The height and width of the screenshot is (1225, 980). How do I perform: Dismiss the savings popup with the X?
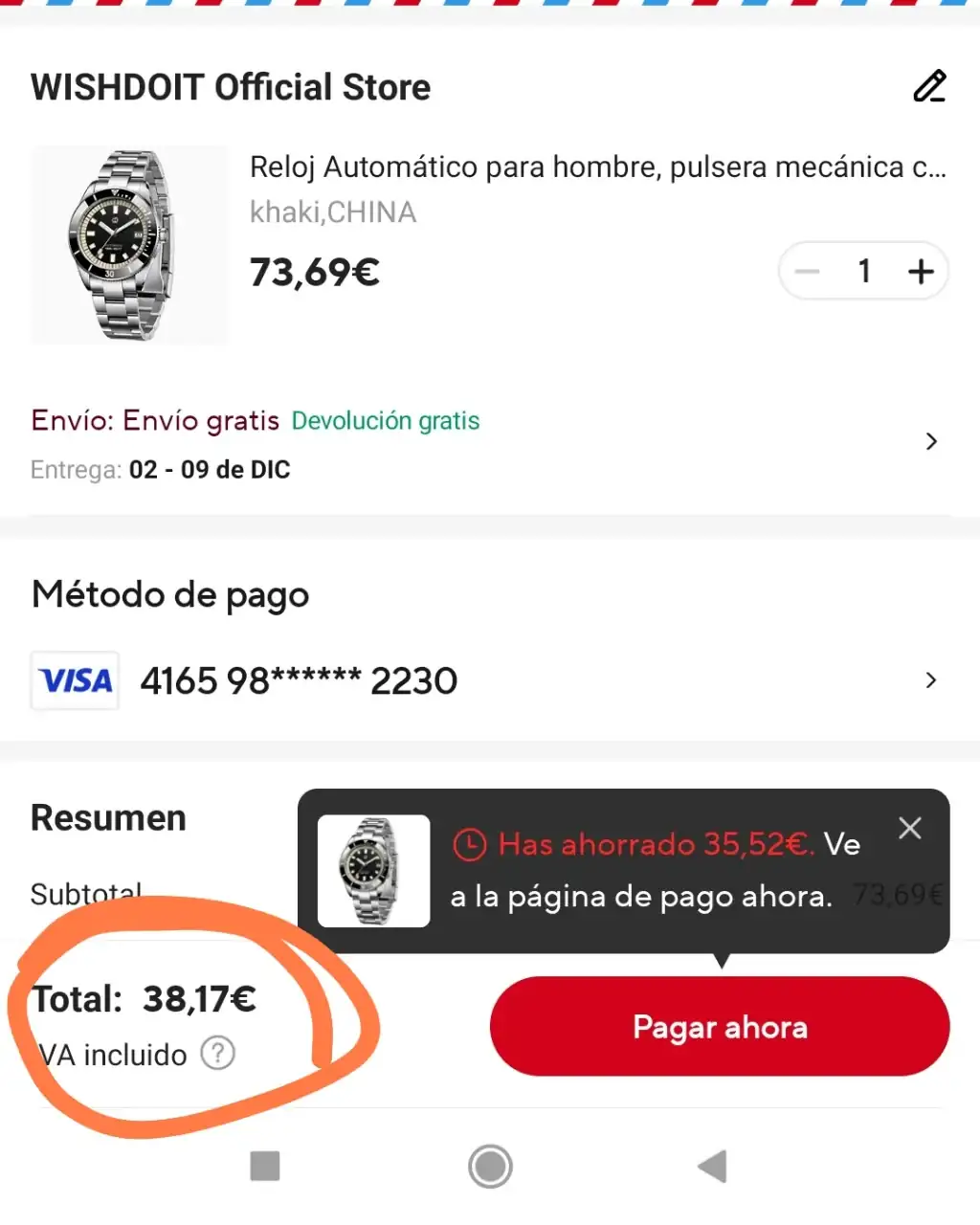(x=910, y=828)
